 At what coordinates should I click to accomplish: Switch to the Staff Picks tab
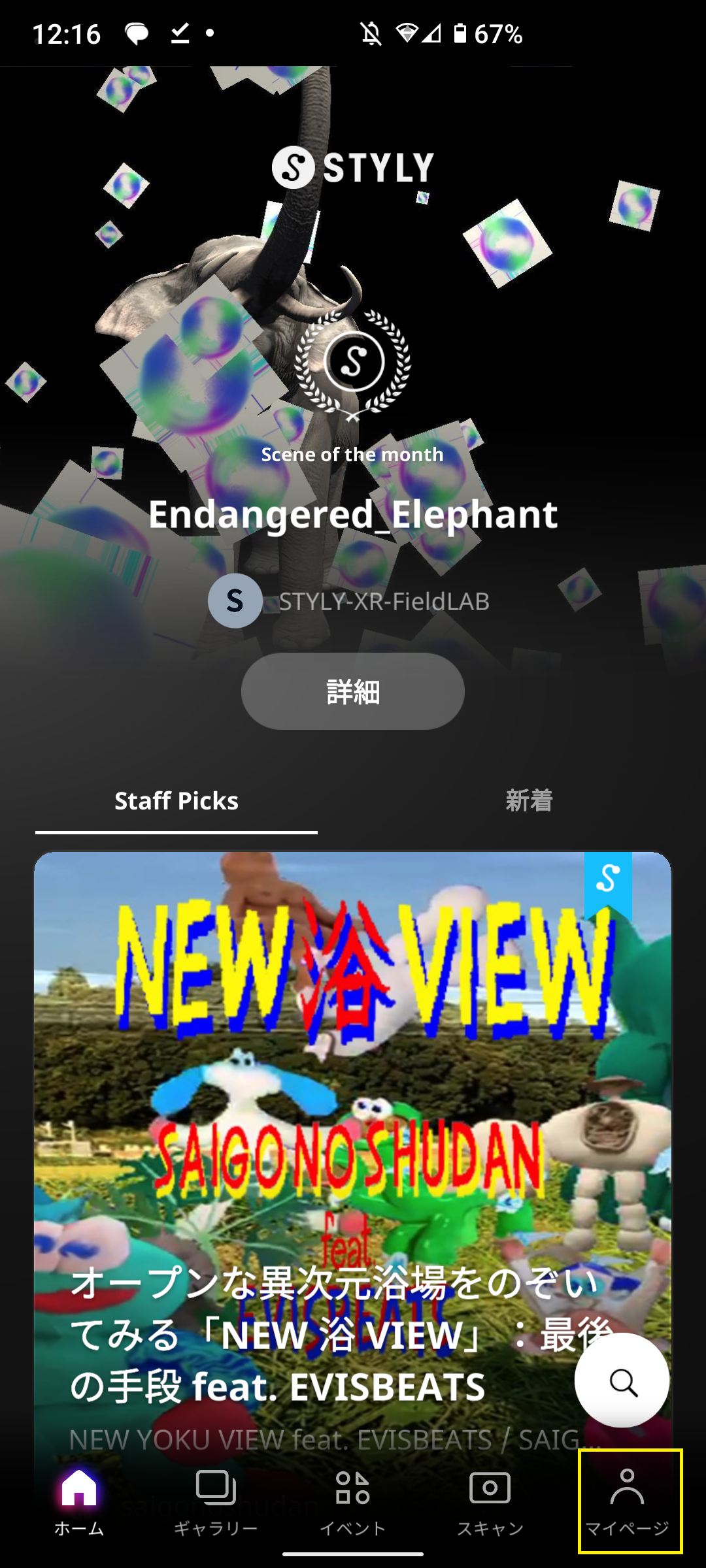click(x=176, y=801)
